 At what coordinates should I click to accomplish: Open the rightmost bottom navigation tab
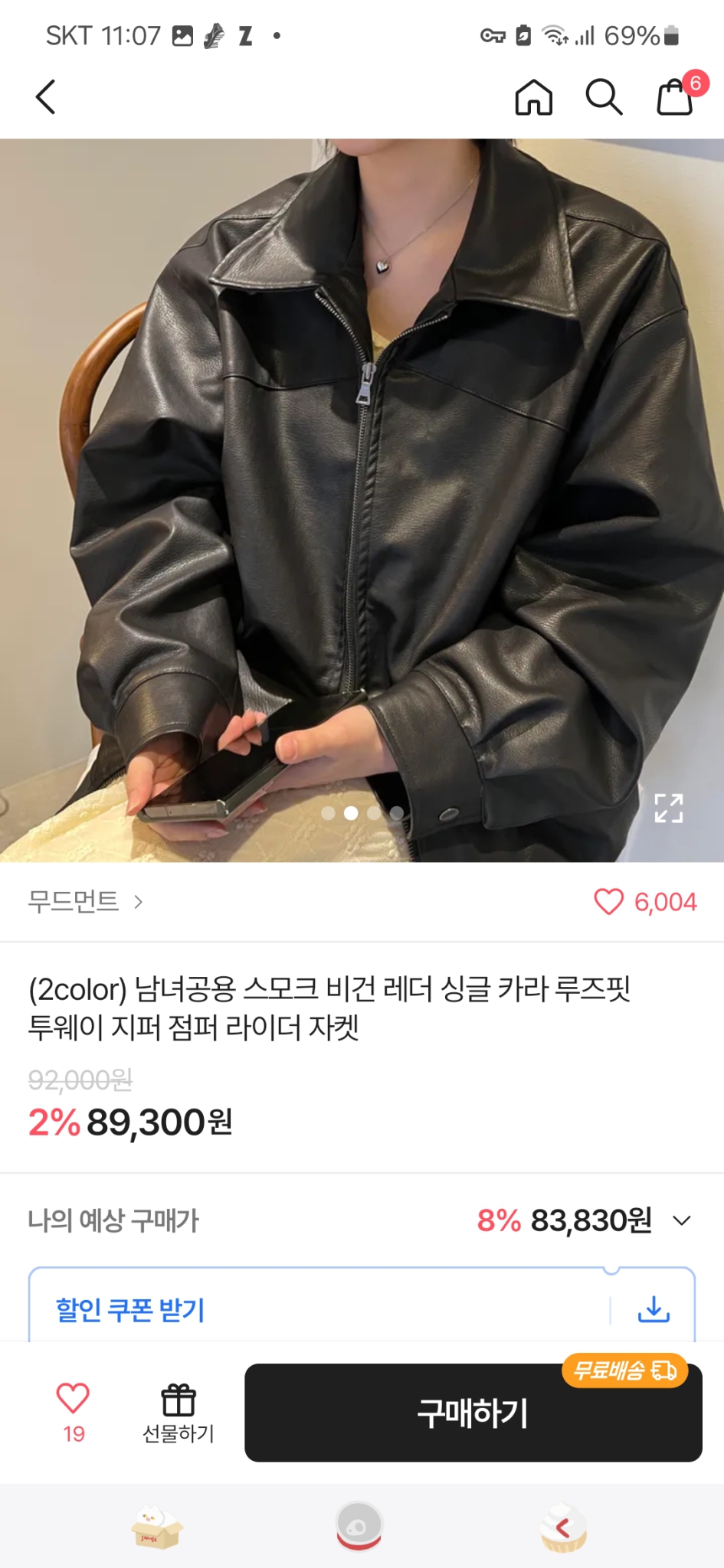[565, 1526]
